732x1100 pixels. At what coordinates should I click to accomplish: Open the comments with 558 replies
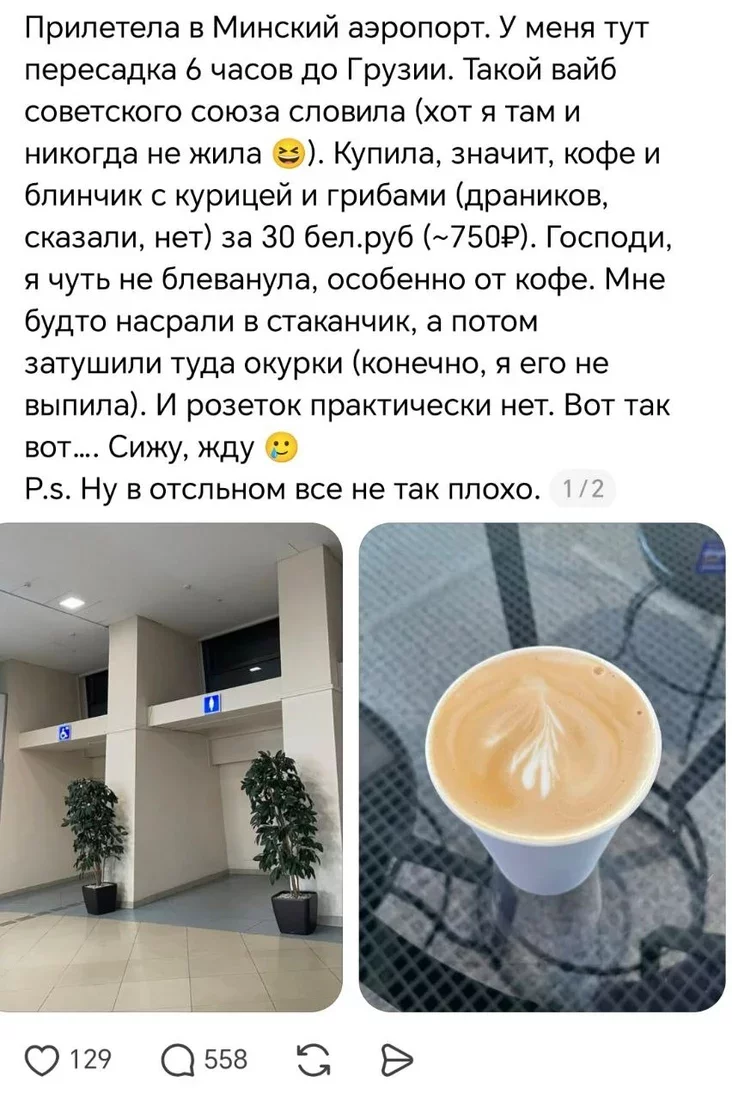point(178,1060)
